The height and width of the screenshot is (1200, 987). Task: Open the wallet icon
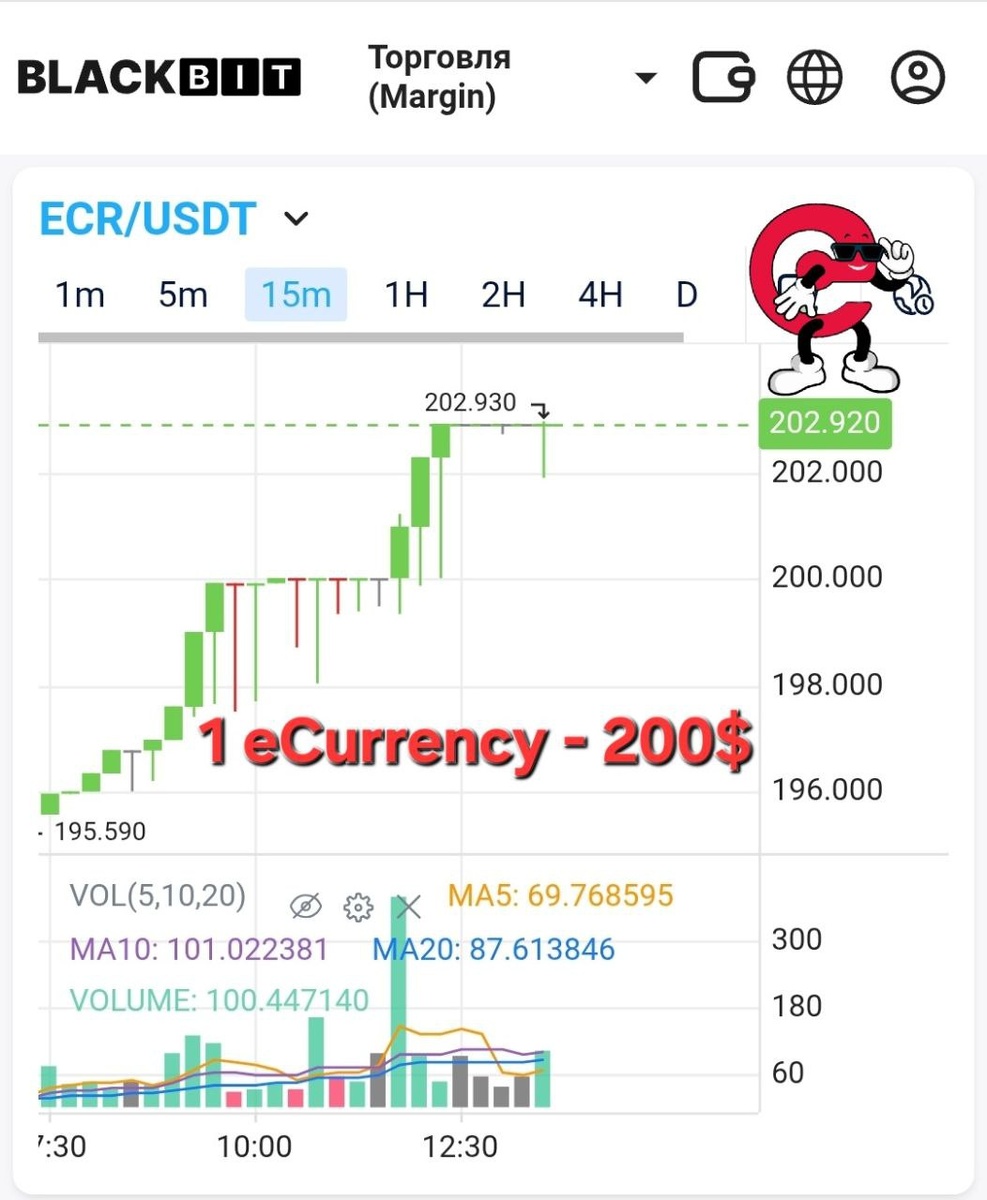[x=724, y=77]
